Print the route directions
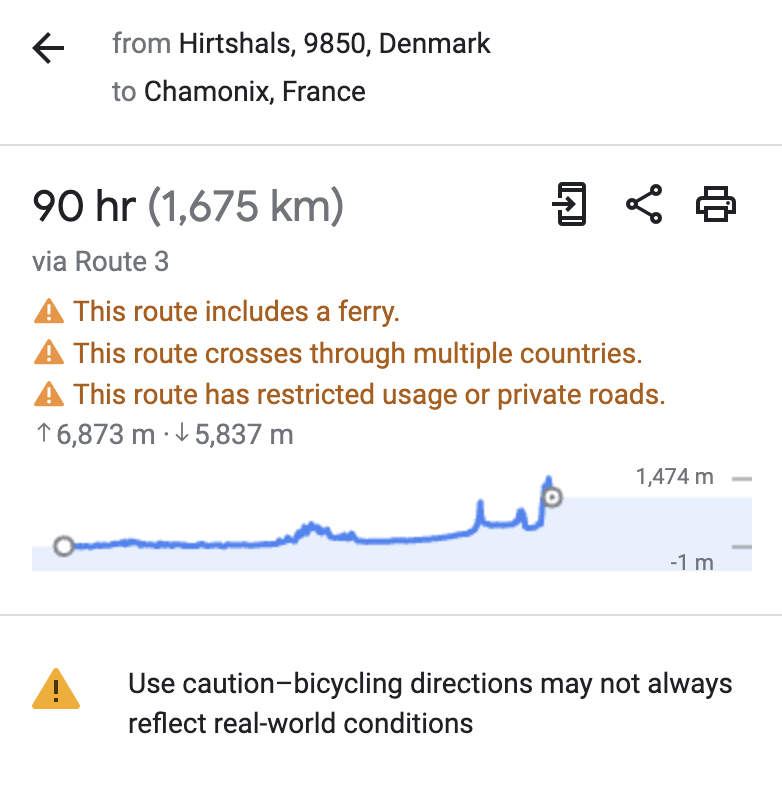Viewport: 782px width, 788px height. tap(716, 204)
